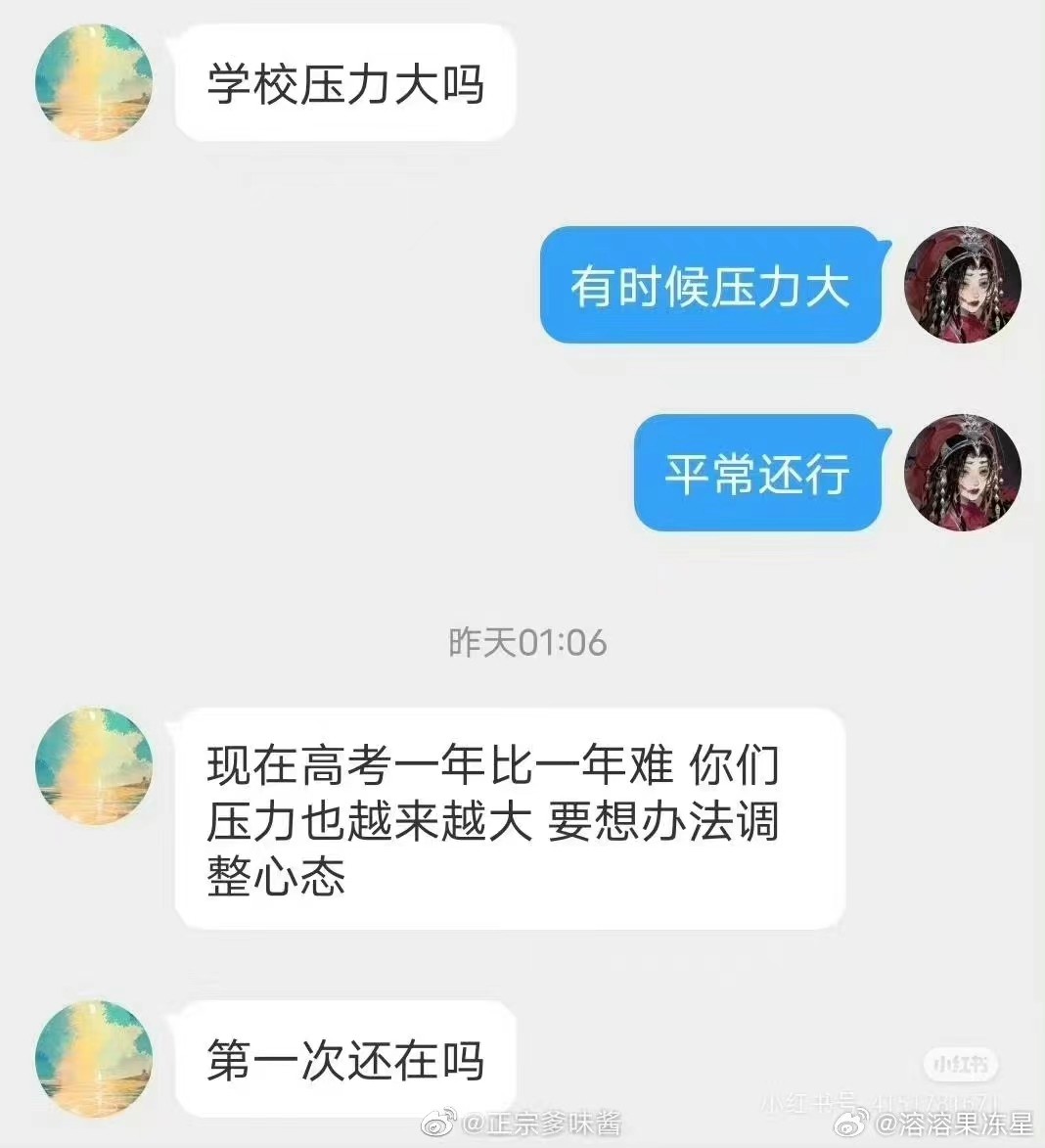Screen dimensions: 1045x1148
Task: Open sender's avatar beside "学校压力大吗"
Action: pyautogui.click(x=94, y=83)
